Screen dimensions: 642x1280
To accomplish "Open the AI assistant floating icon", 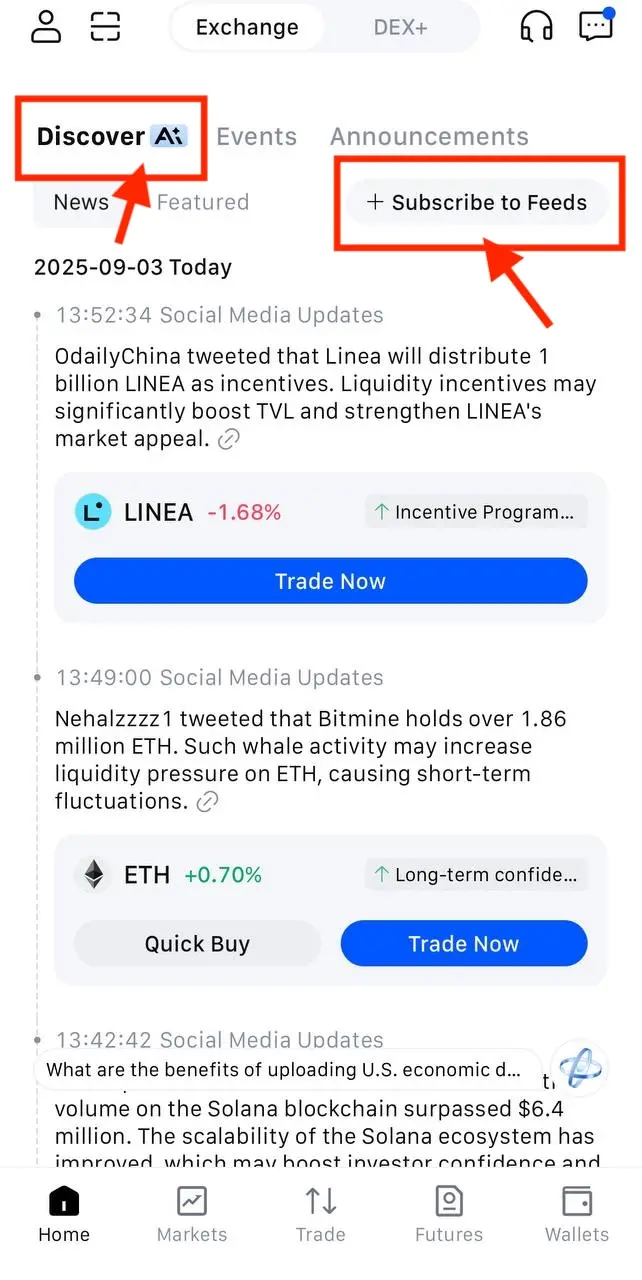I will (581, 1069).
